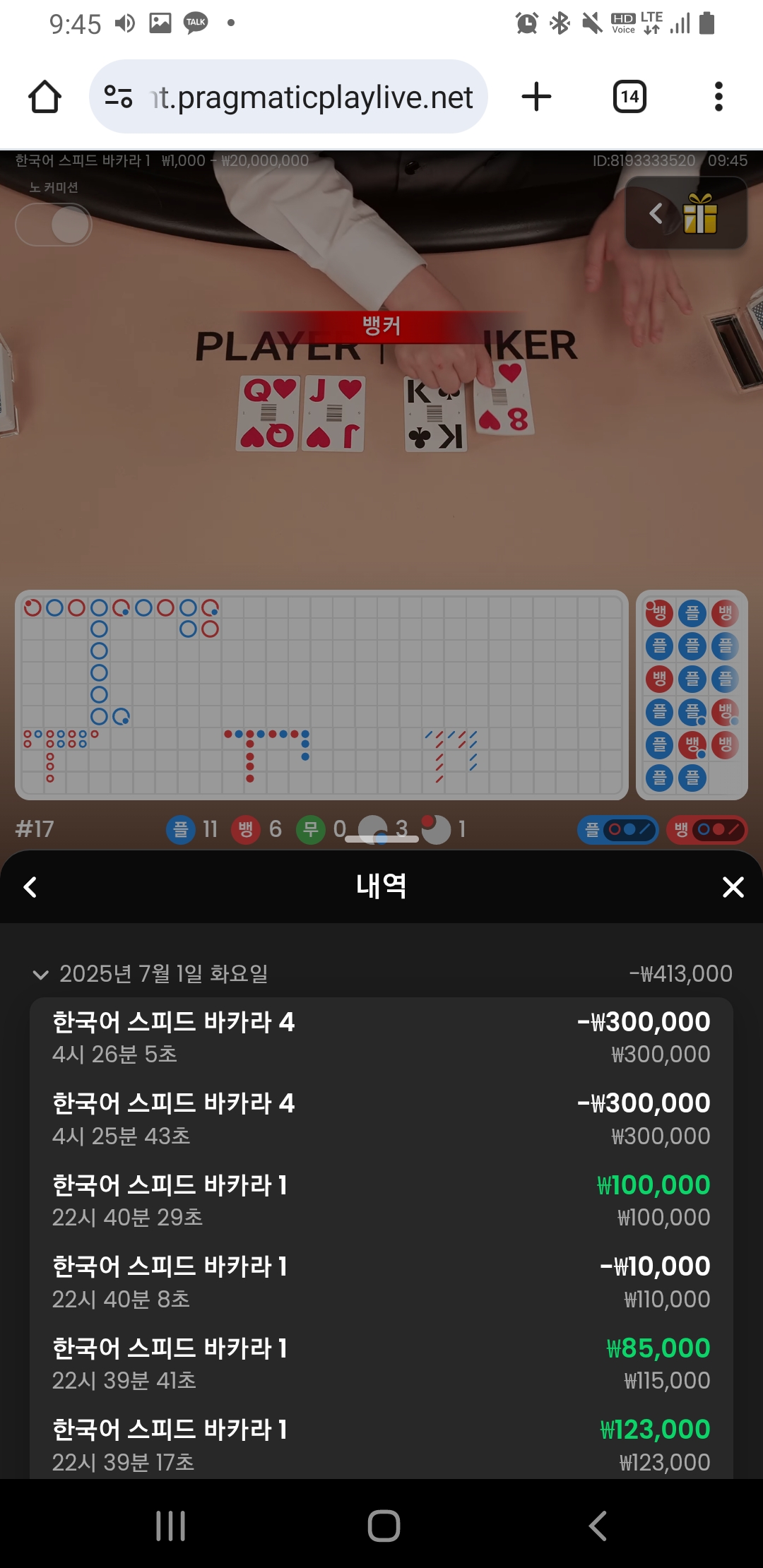Tap the 플 player prediction button
Viewport: 763px width, 1568px height.
coord(618,829)
